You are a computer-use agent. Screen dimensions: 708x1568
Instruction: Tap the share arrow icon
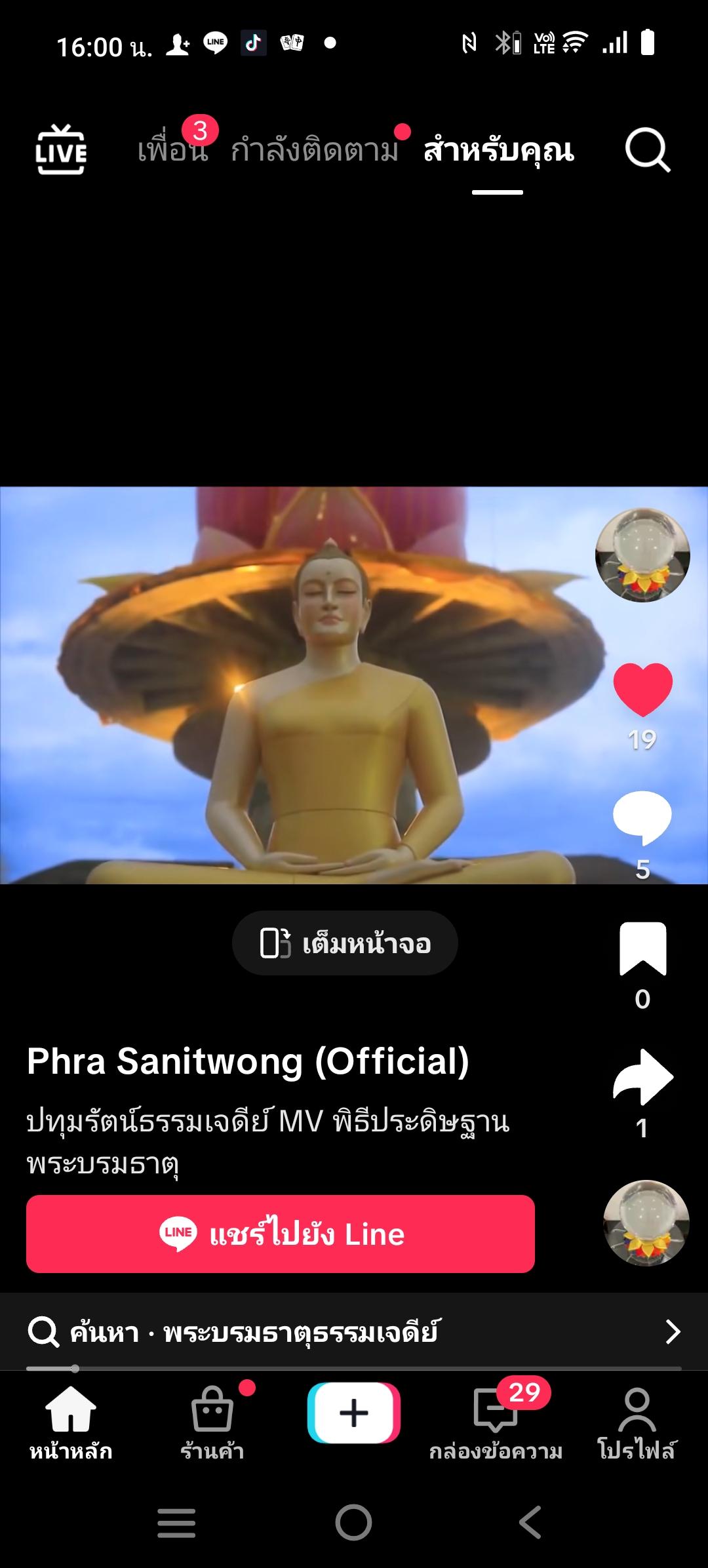tap(642, 1077)
